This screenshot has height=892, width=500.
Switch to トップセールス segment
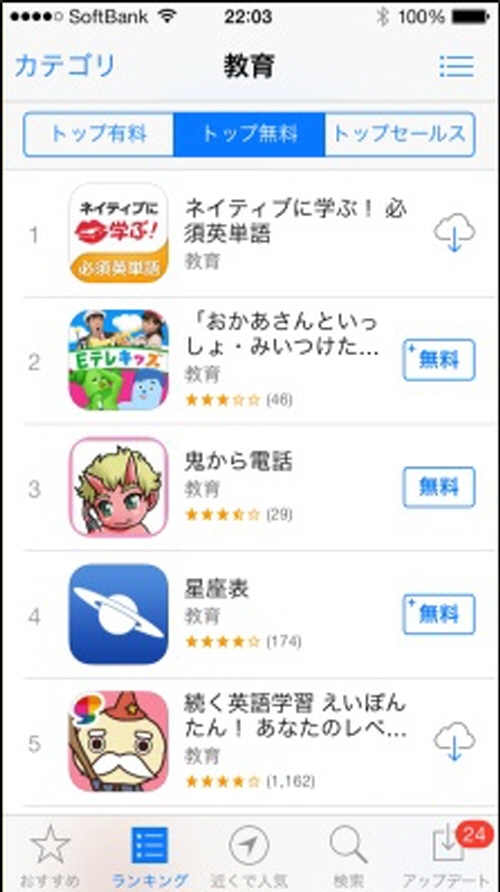coord(399,134)
